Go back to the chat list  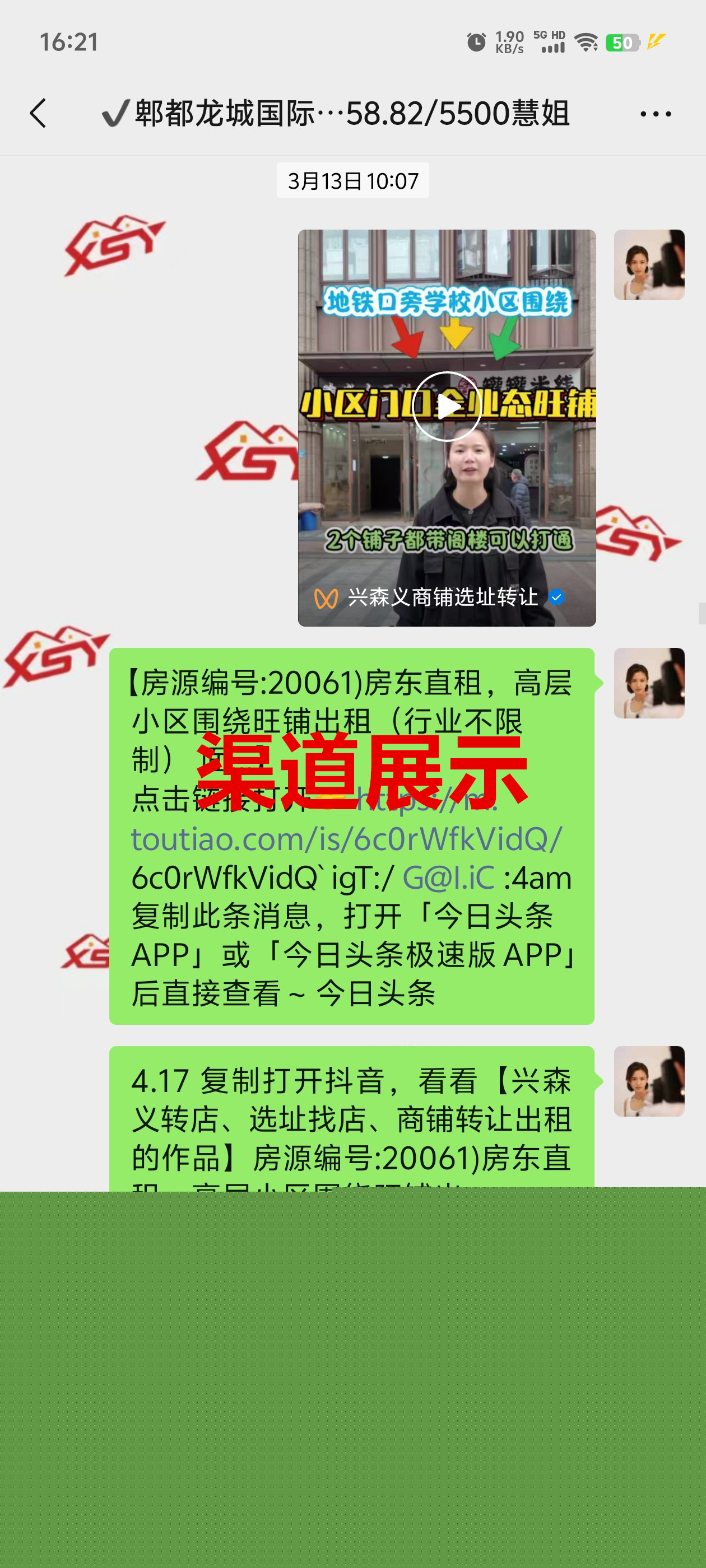pyautogui.click(x=38, y=114)
